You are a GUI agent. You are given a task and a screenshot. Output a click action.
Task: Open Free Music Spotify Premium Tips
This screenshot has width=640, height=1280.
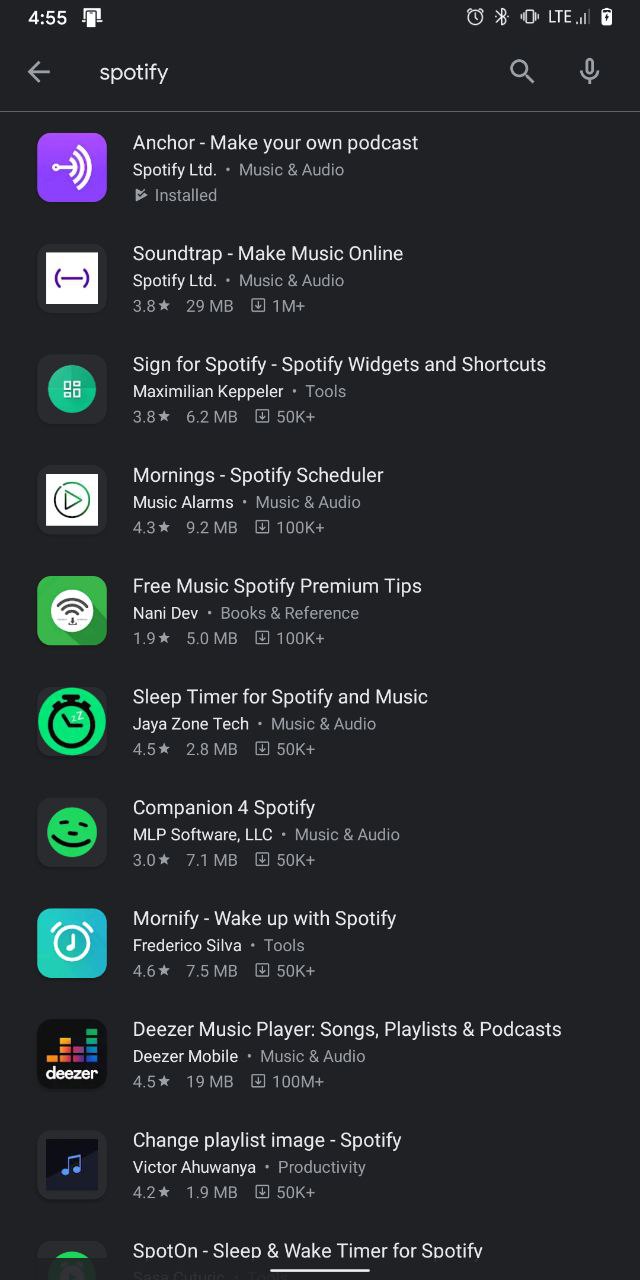coord(320,612)
